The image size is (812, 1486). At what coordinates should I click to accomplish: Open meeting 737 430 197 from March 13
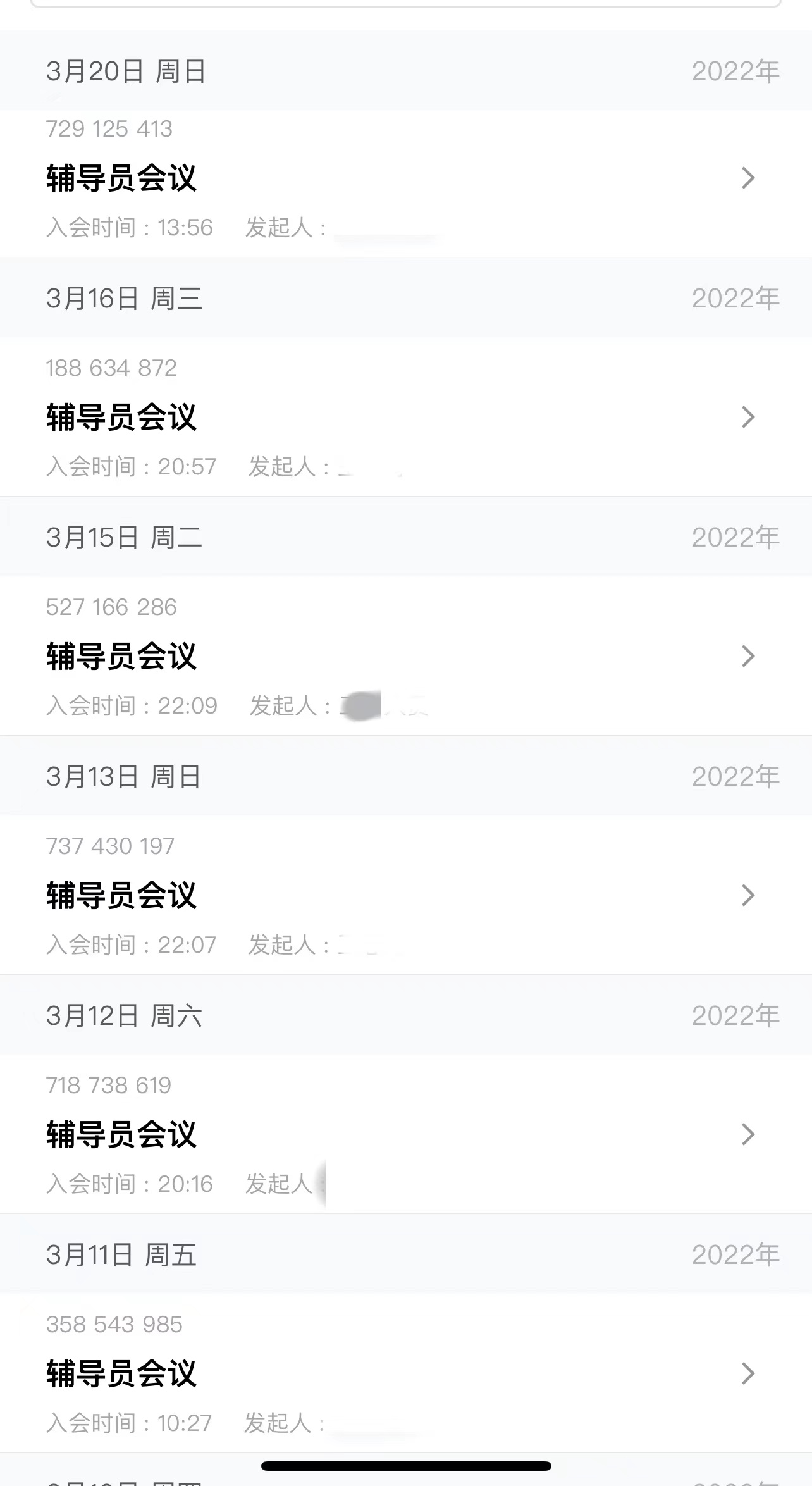coord(405,895)
